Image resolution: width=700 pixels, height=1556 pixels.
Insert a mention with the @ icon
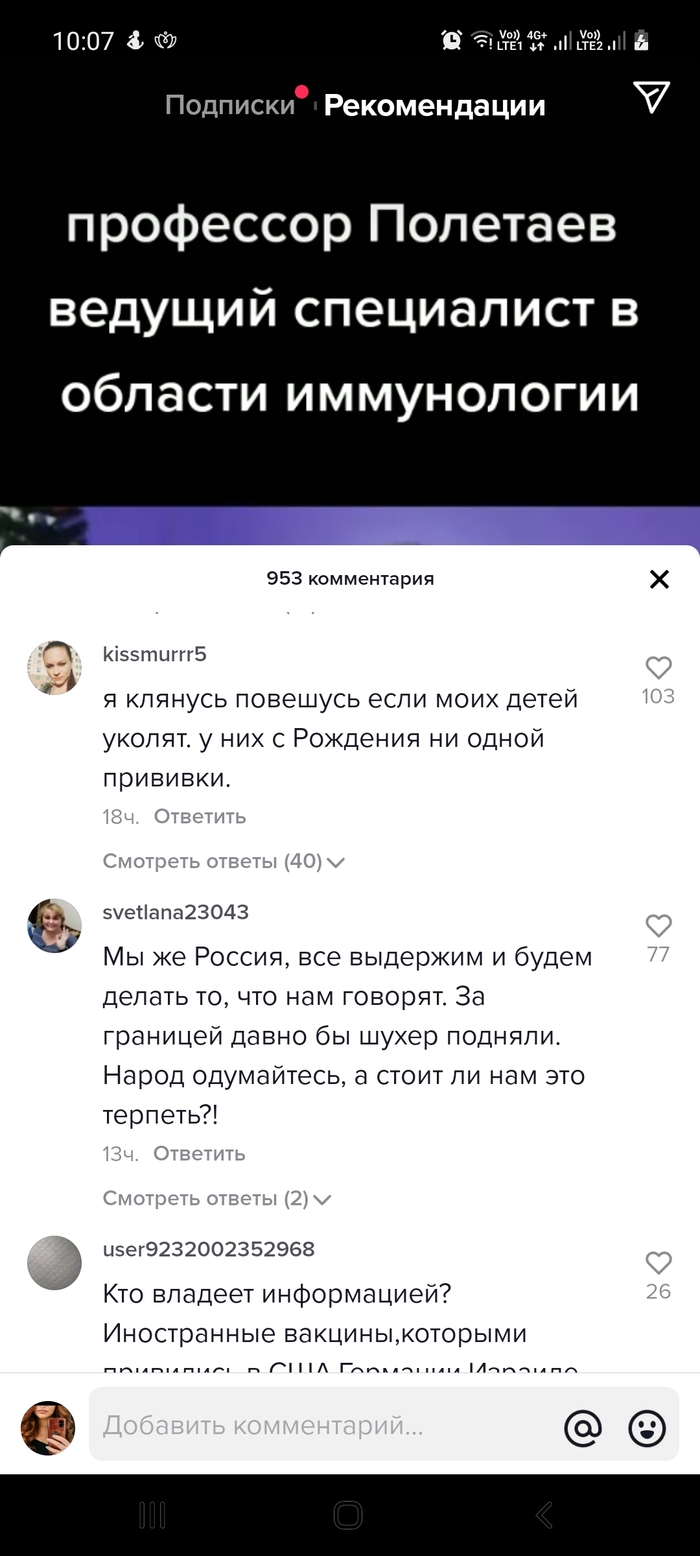coord(583,1428)
